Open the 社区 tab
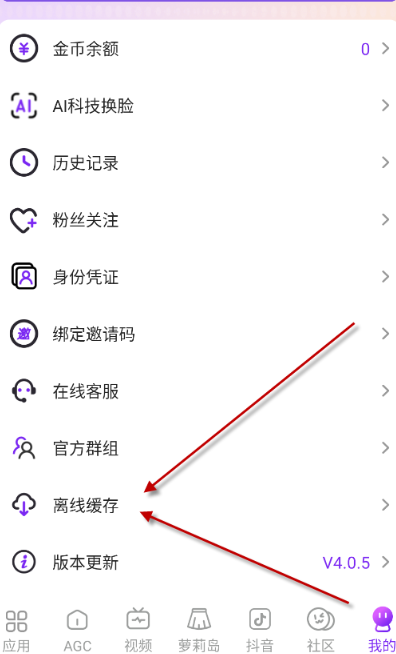This screenshot has width=396, height=654. [x=320, y=630]
